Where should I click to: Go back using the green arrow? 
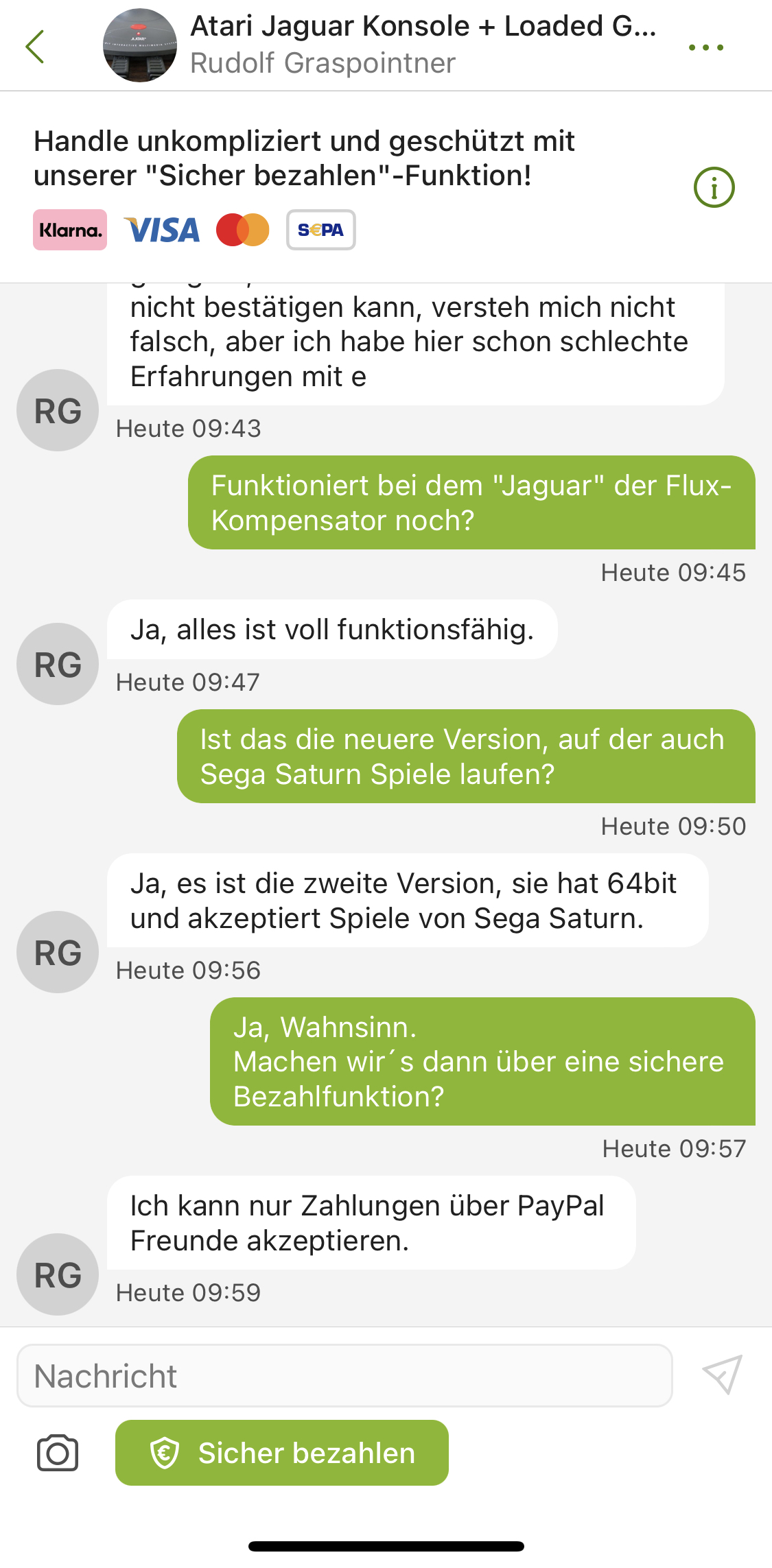click(x=35, y=47)
